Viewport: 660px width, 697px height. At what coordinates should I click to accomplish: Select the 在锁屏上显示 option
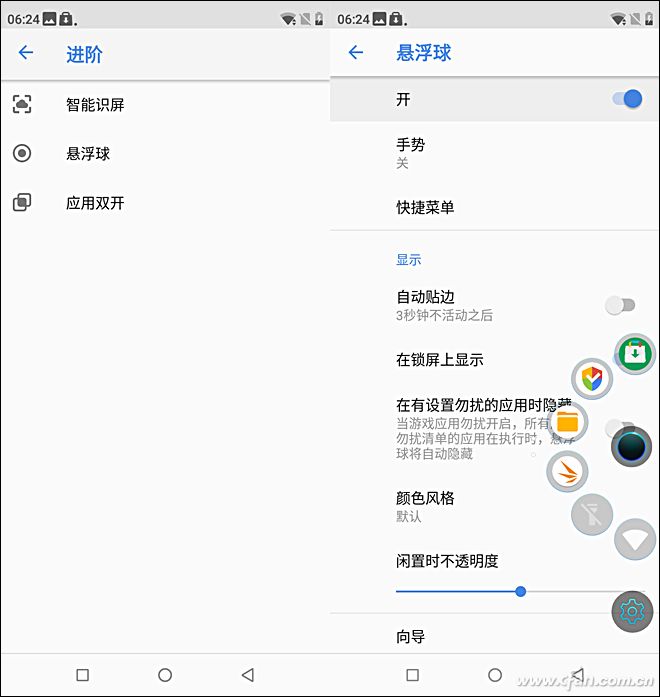coord(440,360)
